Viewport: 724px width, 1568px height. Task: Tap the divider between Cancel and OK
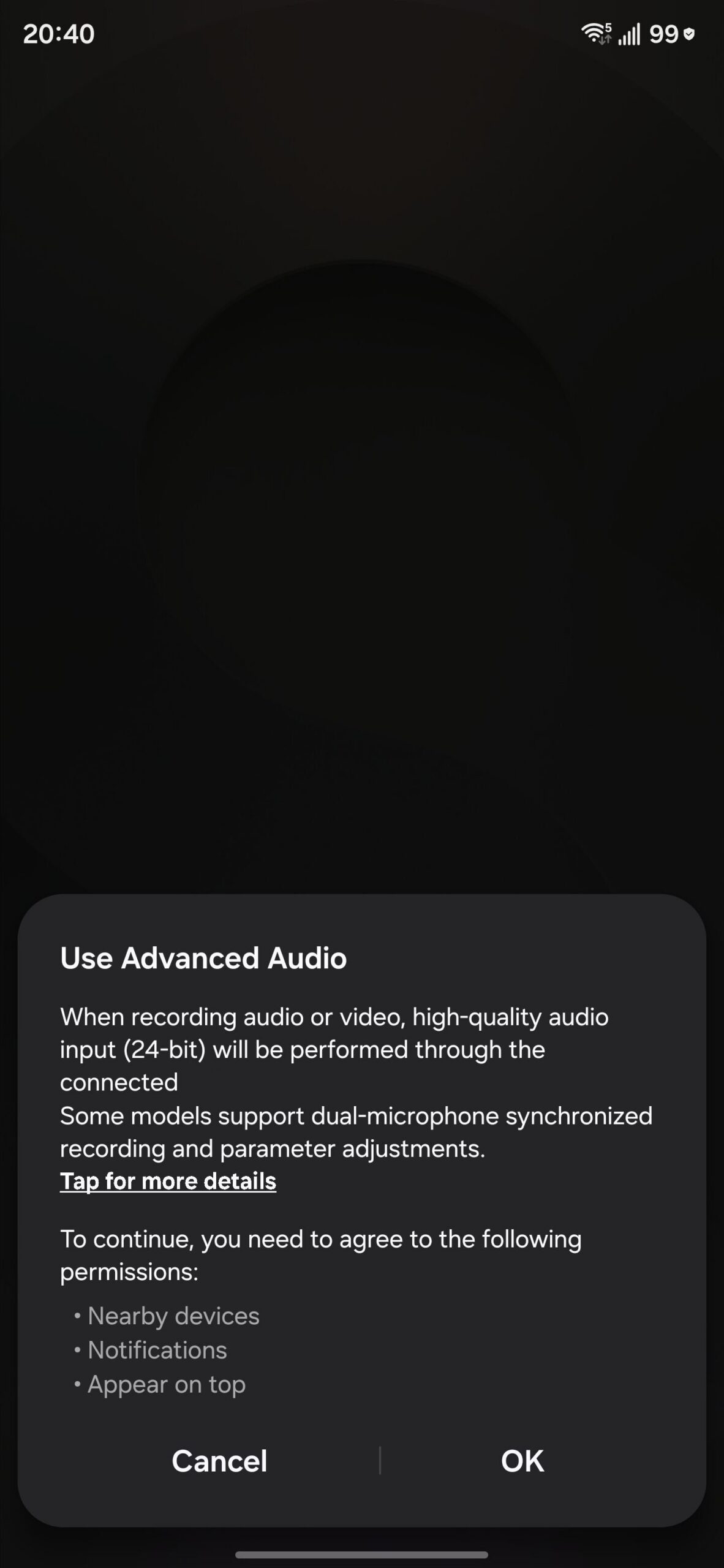pyautogui.click(x=381, y=1461)
